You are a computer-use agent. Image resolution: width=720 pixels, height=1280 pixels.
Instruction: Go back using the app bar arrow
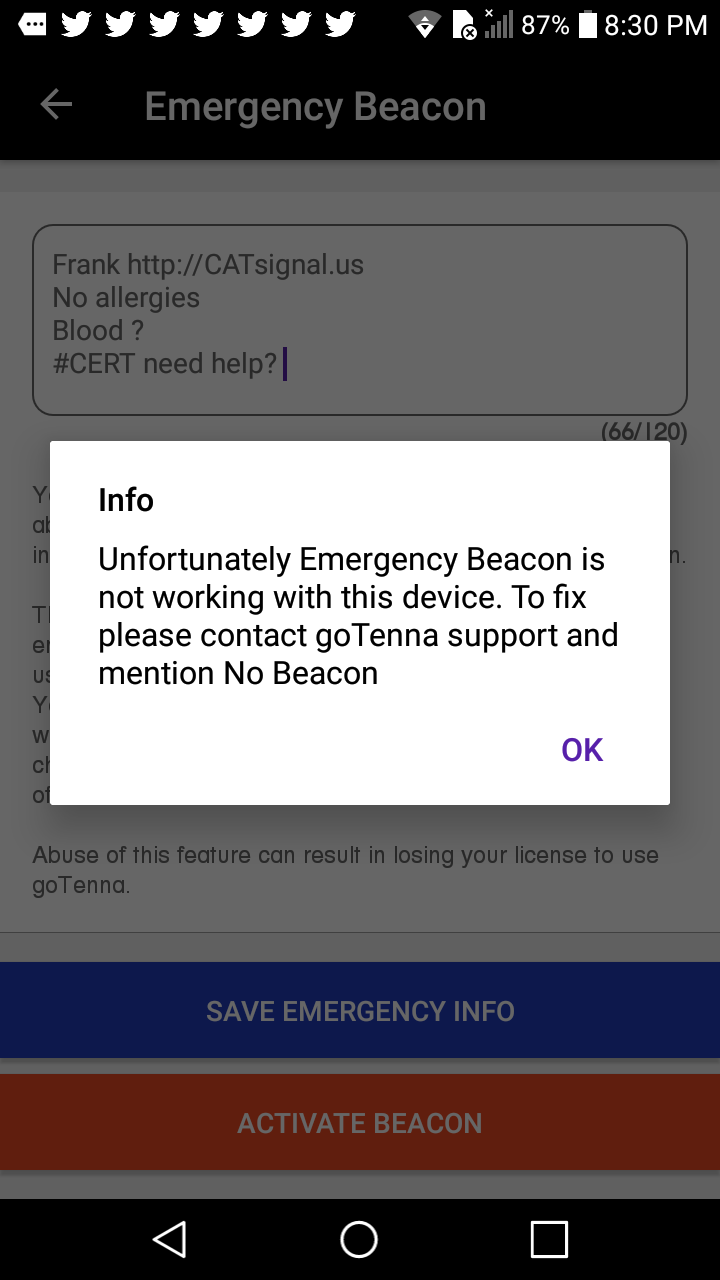[56, 105]
